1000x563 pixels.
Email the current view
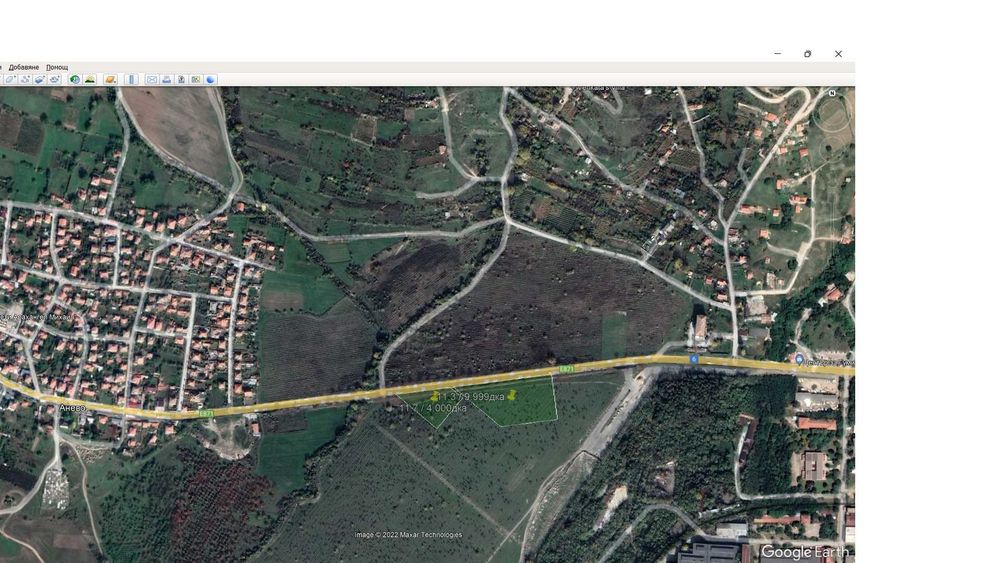(x=152, y=79)
